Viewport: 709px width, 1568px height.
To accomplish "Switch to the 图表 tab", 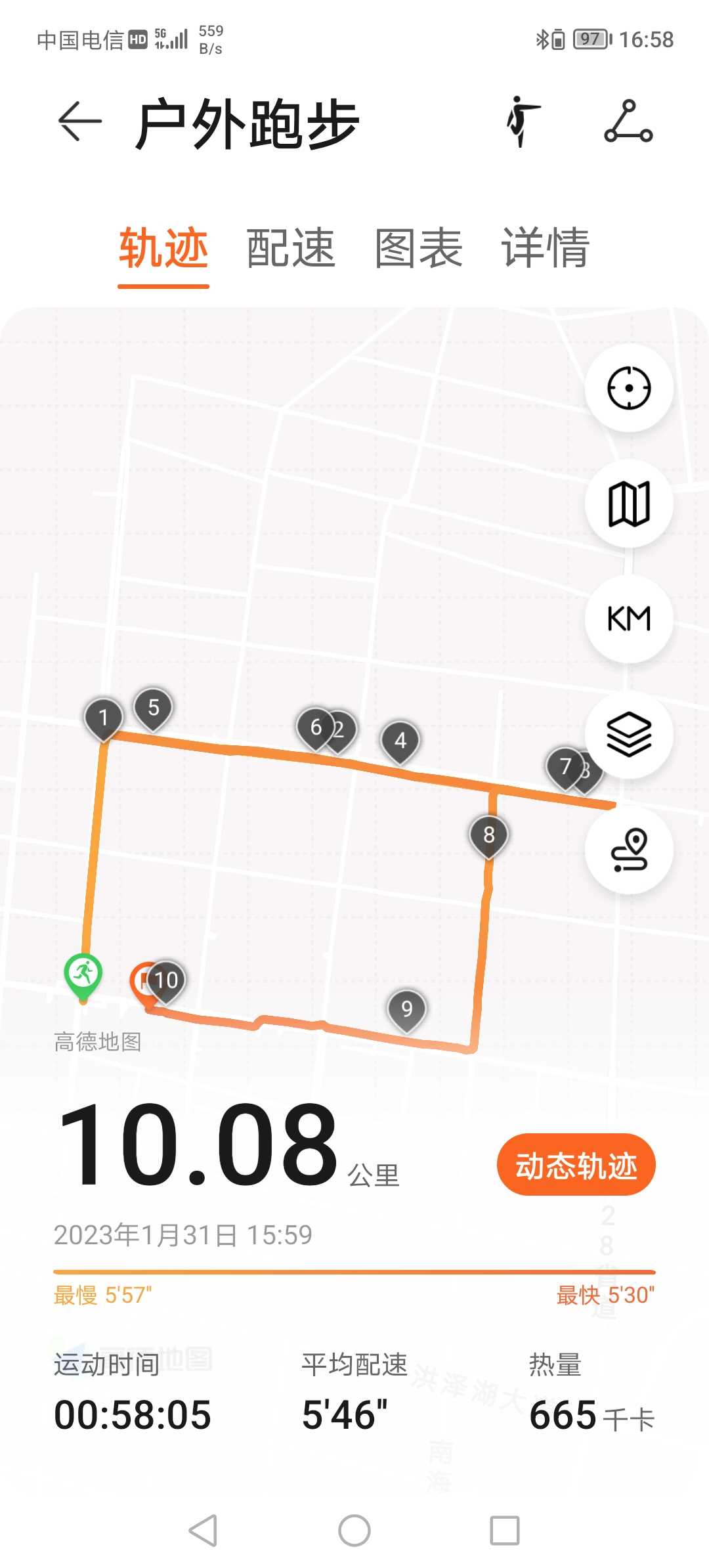I will tap(418, 248).
